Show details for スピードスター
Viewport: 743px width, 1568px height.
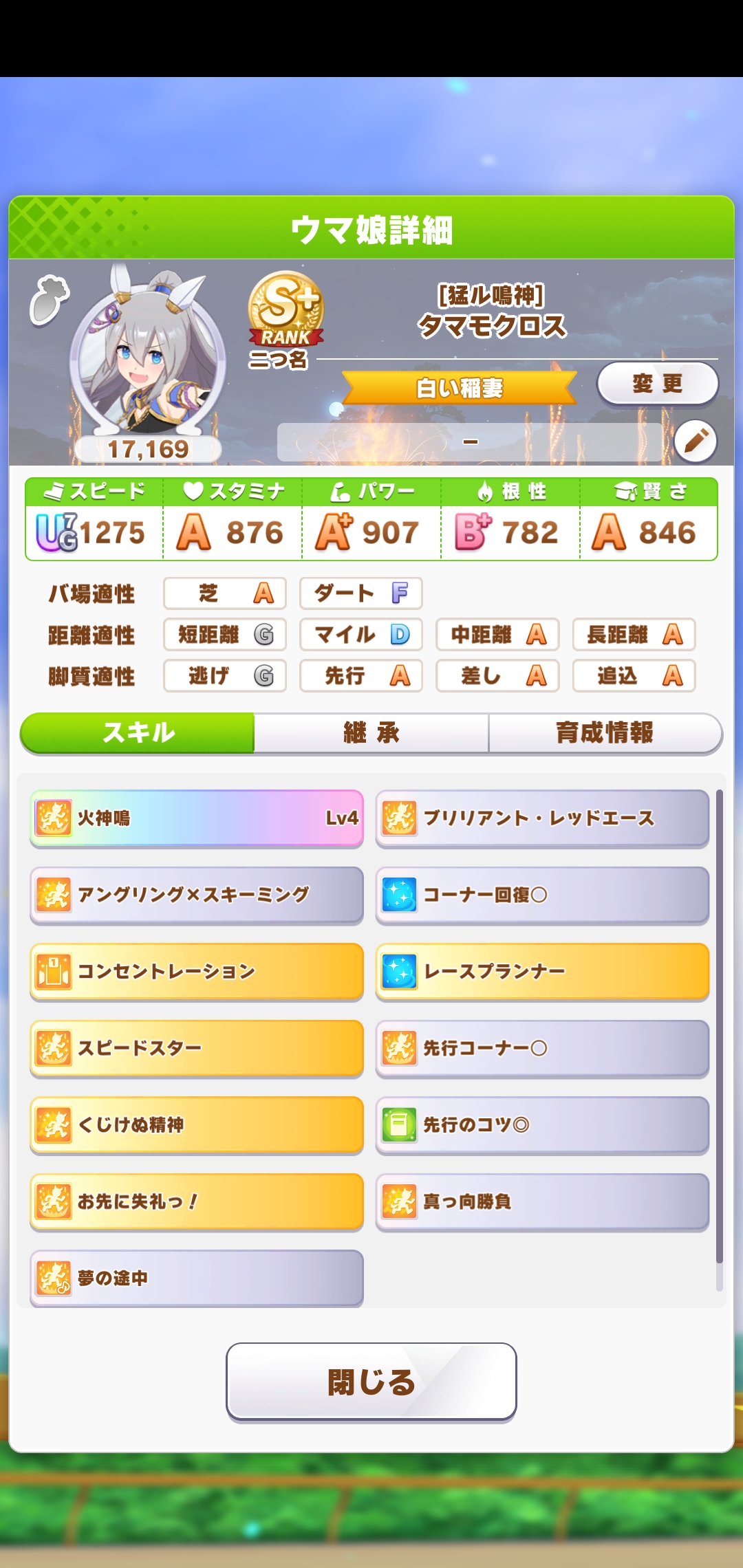(x=197, y=1048)
